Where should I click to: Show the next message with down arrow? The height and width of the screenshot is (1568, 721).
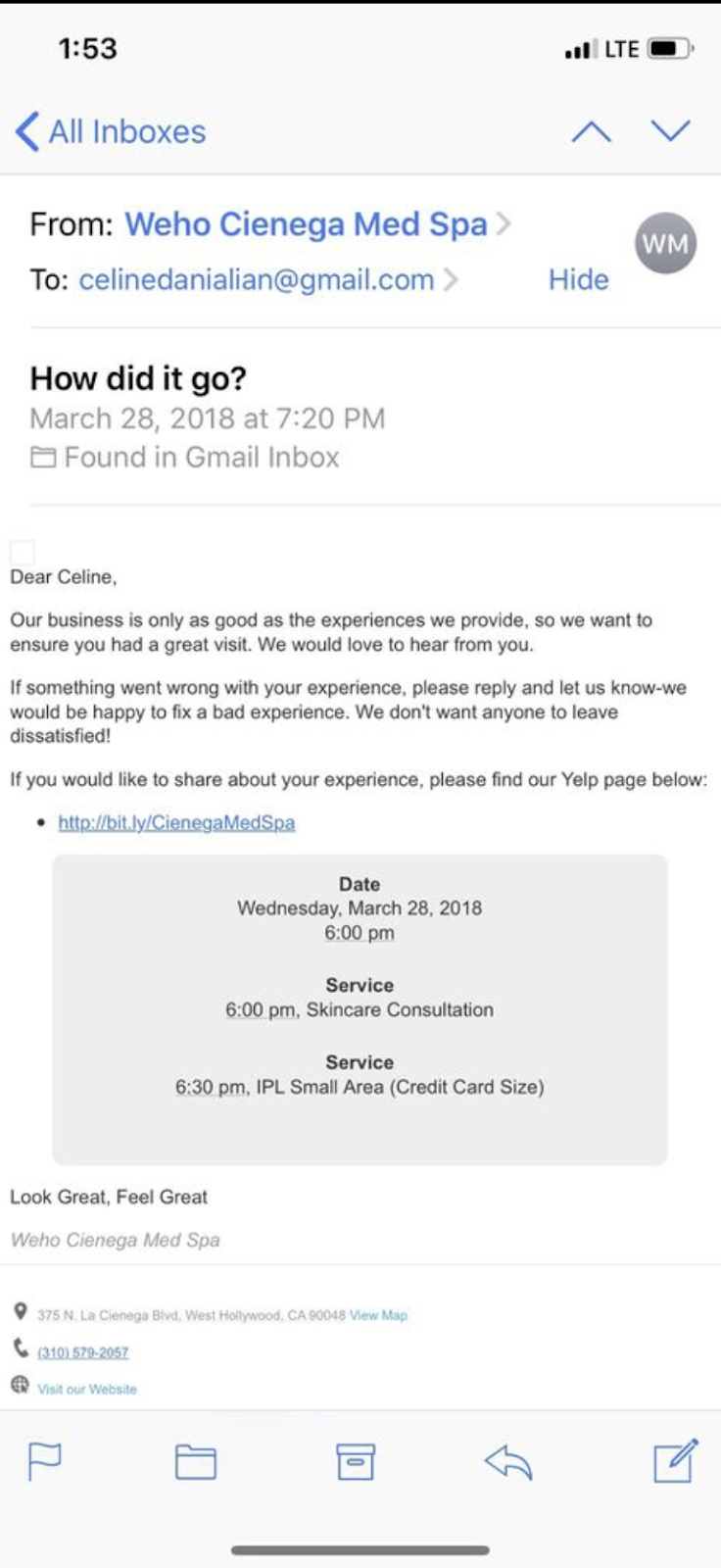pyautogui.click(x=671, y=131)
